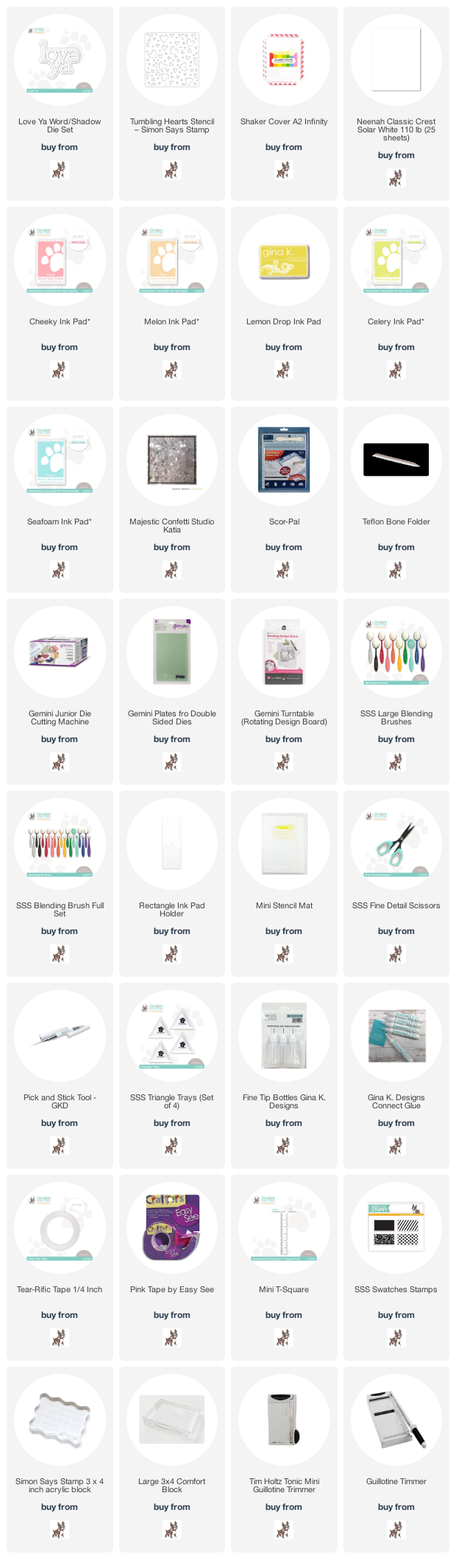456x1568 pixels.
Task: Tap the buy icon under Pick and Stick Tool
Action: click(60, 1147)
